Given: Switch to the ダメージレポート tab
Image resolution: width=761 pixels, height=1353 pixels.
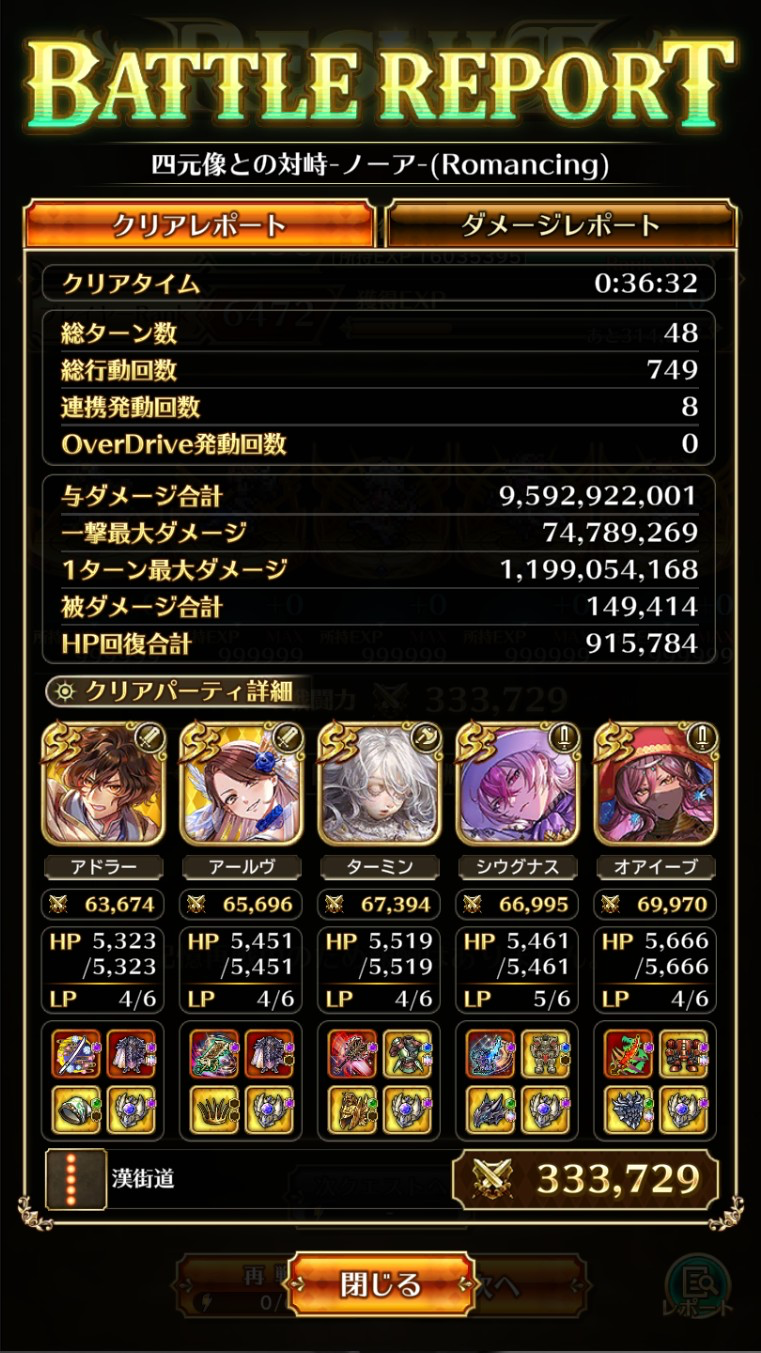Looking at the screenshot, I should [561, 224].
